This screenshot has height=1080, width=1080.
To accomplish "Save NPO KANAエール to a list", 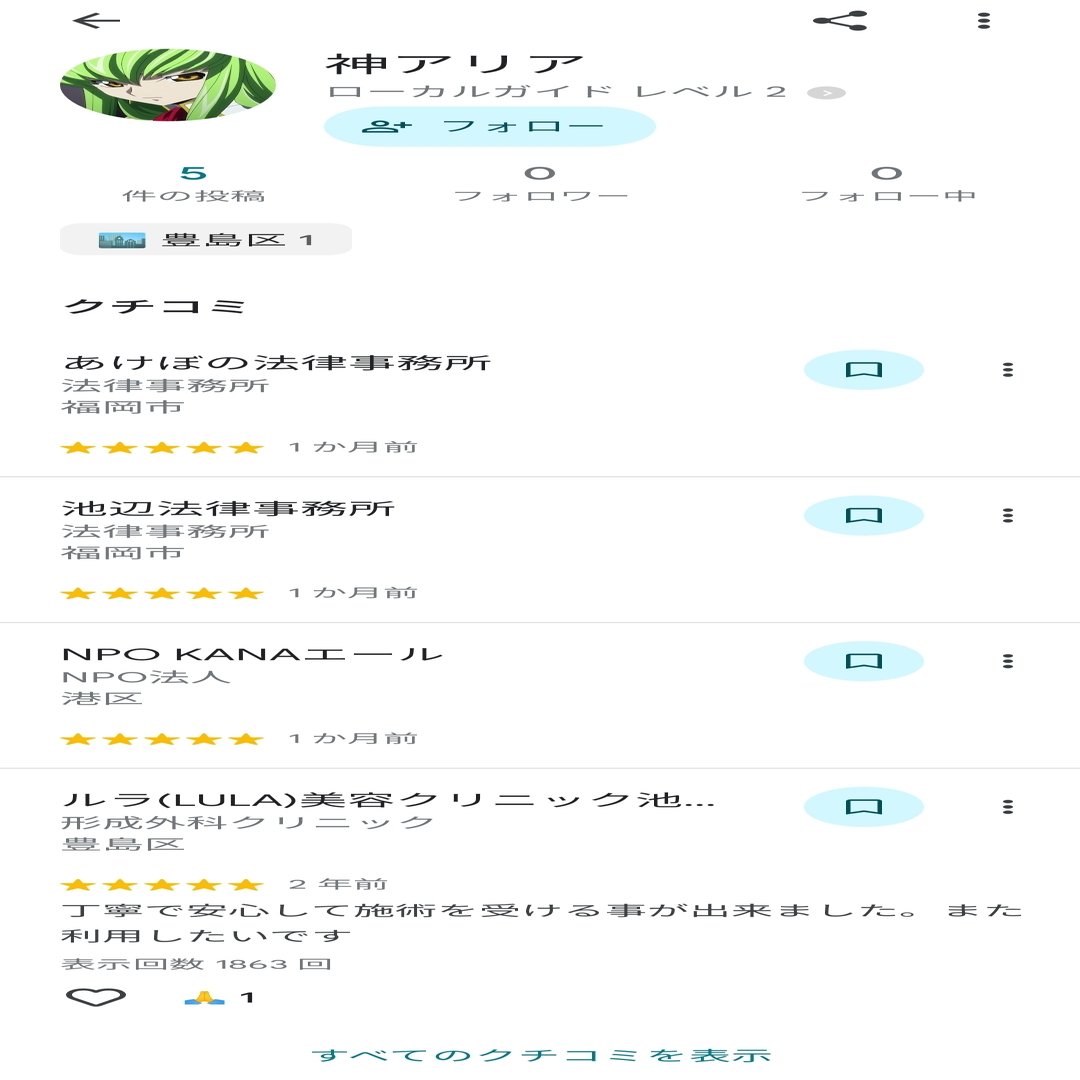I will [x=863, y=661].
